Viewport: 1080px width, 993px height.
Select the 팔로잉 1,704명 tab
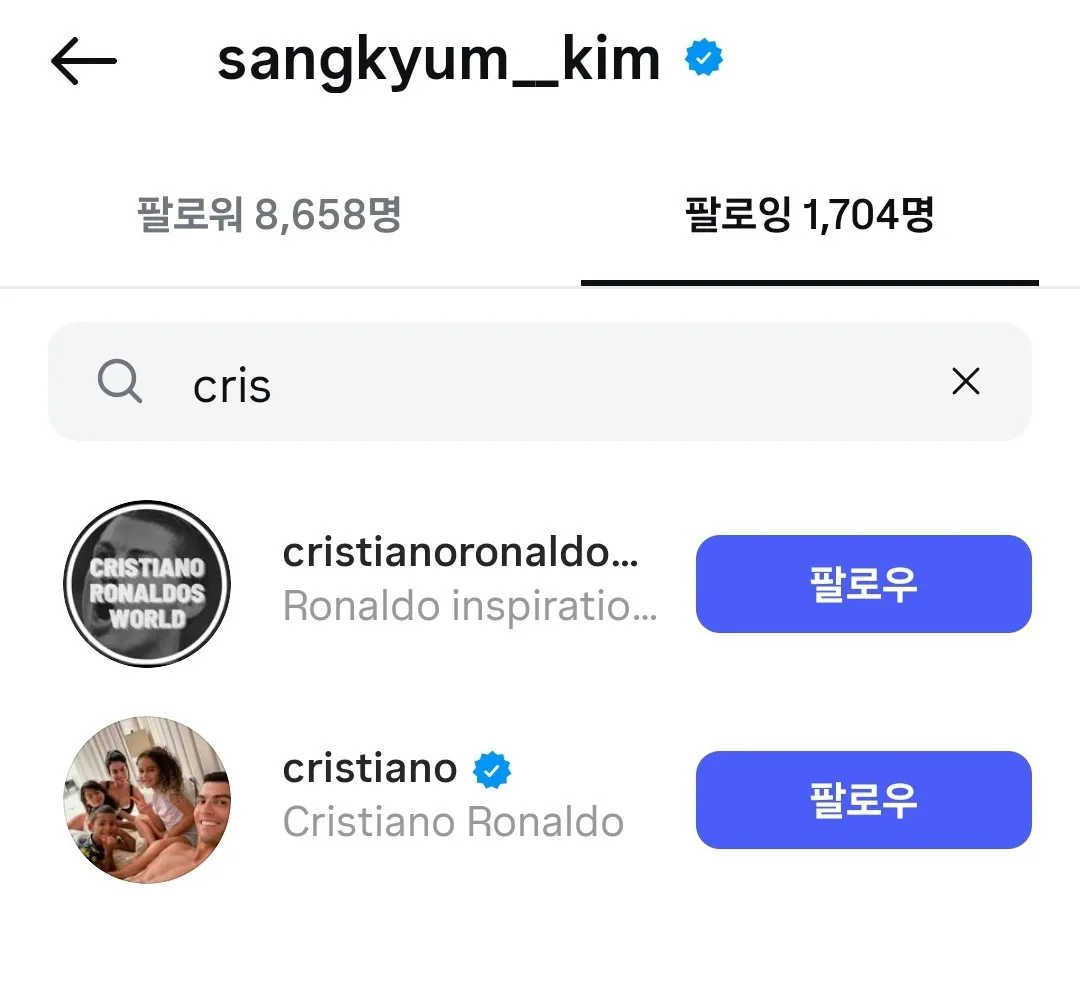(x=809, y=215)
